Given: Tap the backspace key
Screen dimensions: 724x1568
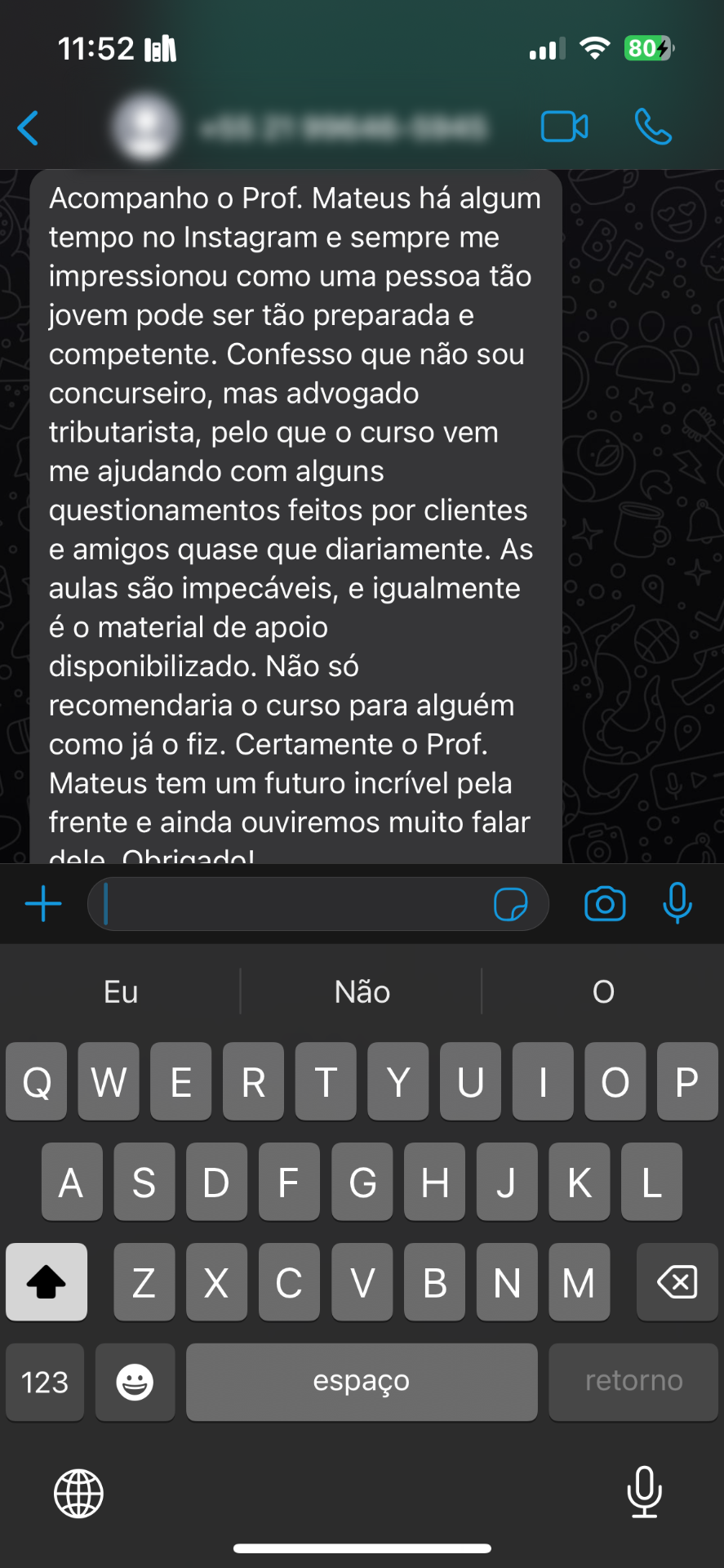Looking at the screenshot, I should coord(677,1281).
